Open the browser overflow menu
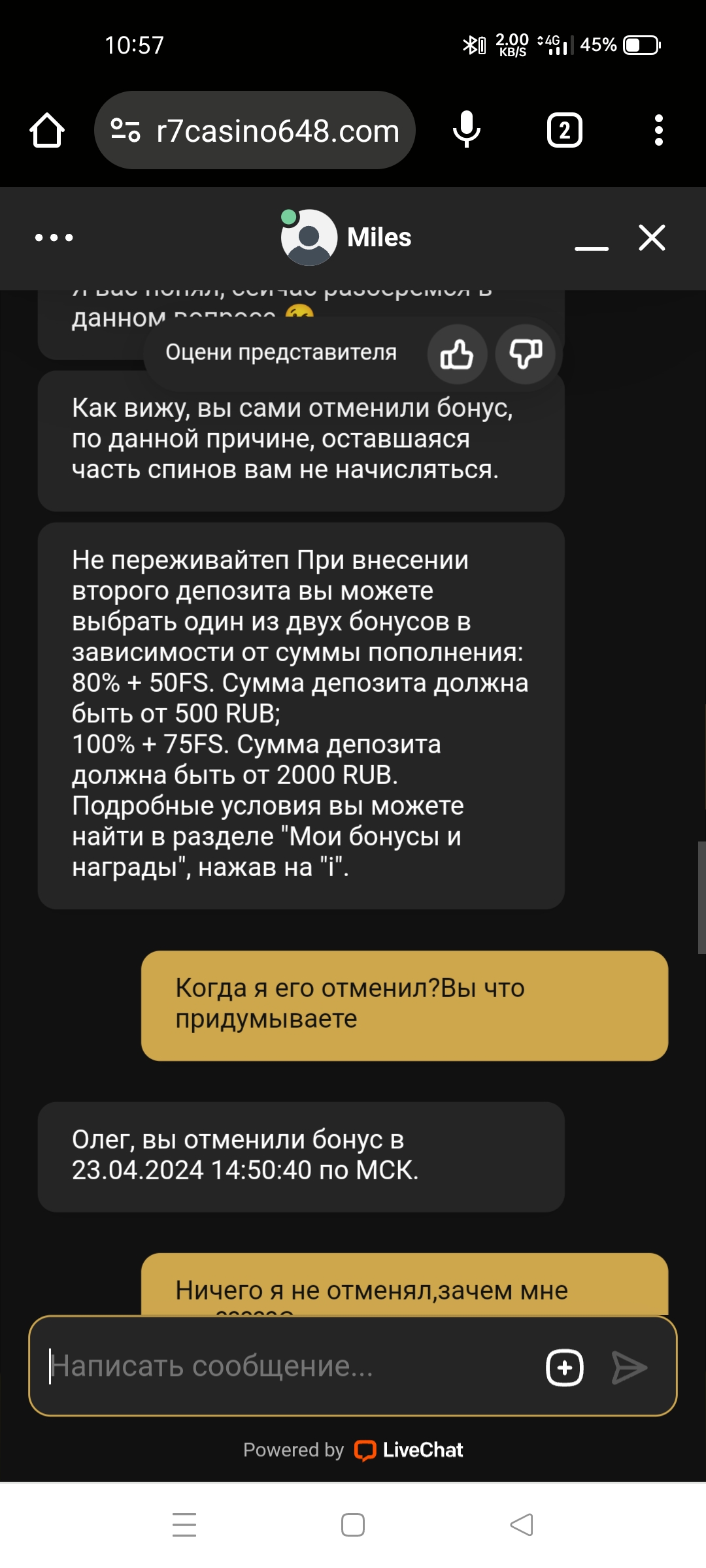706x1568 pixels. point(659,130)
